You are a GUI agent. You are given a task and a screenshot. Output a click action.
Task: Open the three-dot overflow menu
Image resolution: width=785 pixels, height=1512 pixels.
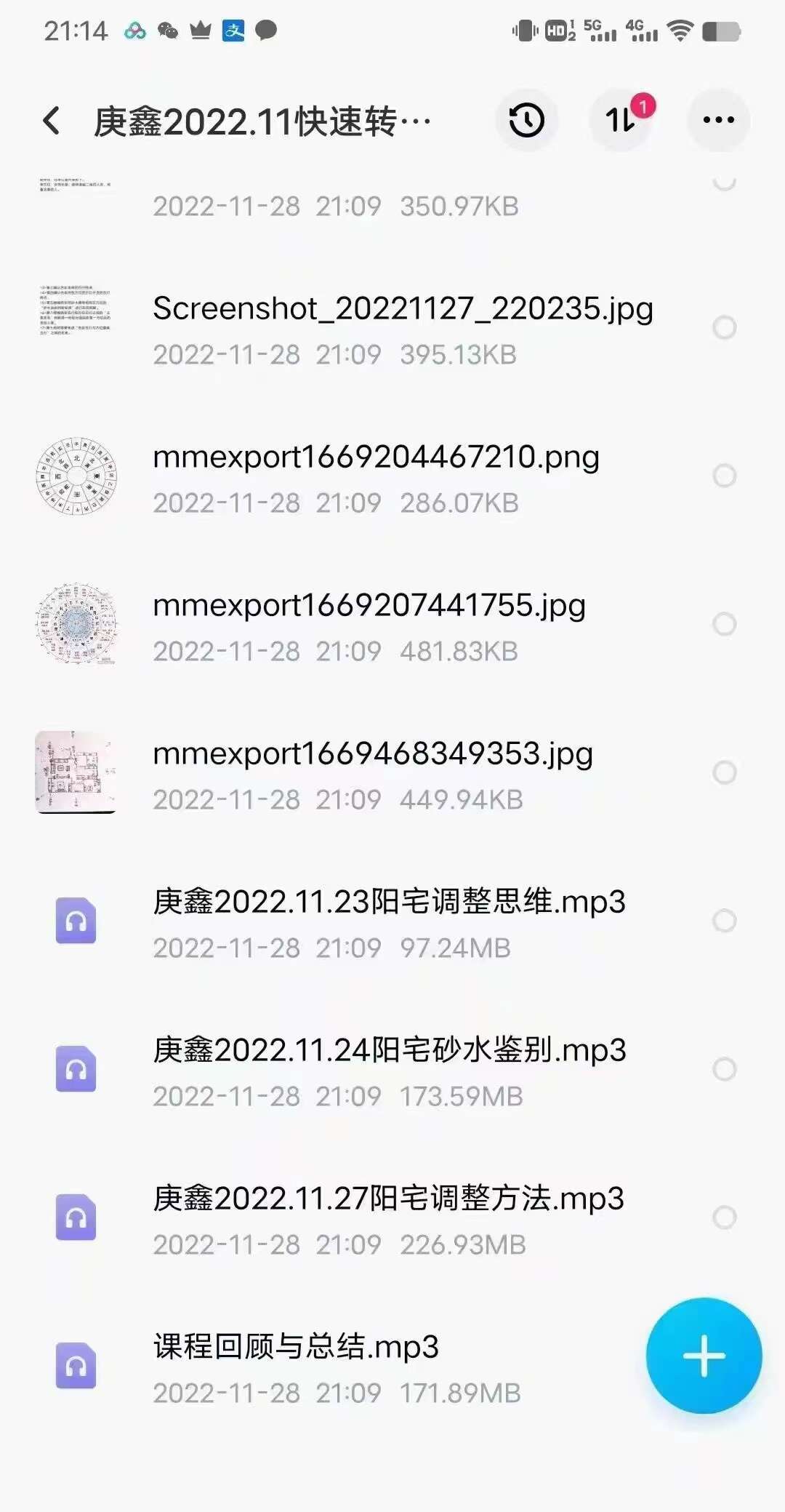718,121
